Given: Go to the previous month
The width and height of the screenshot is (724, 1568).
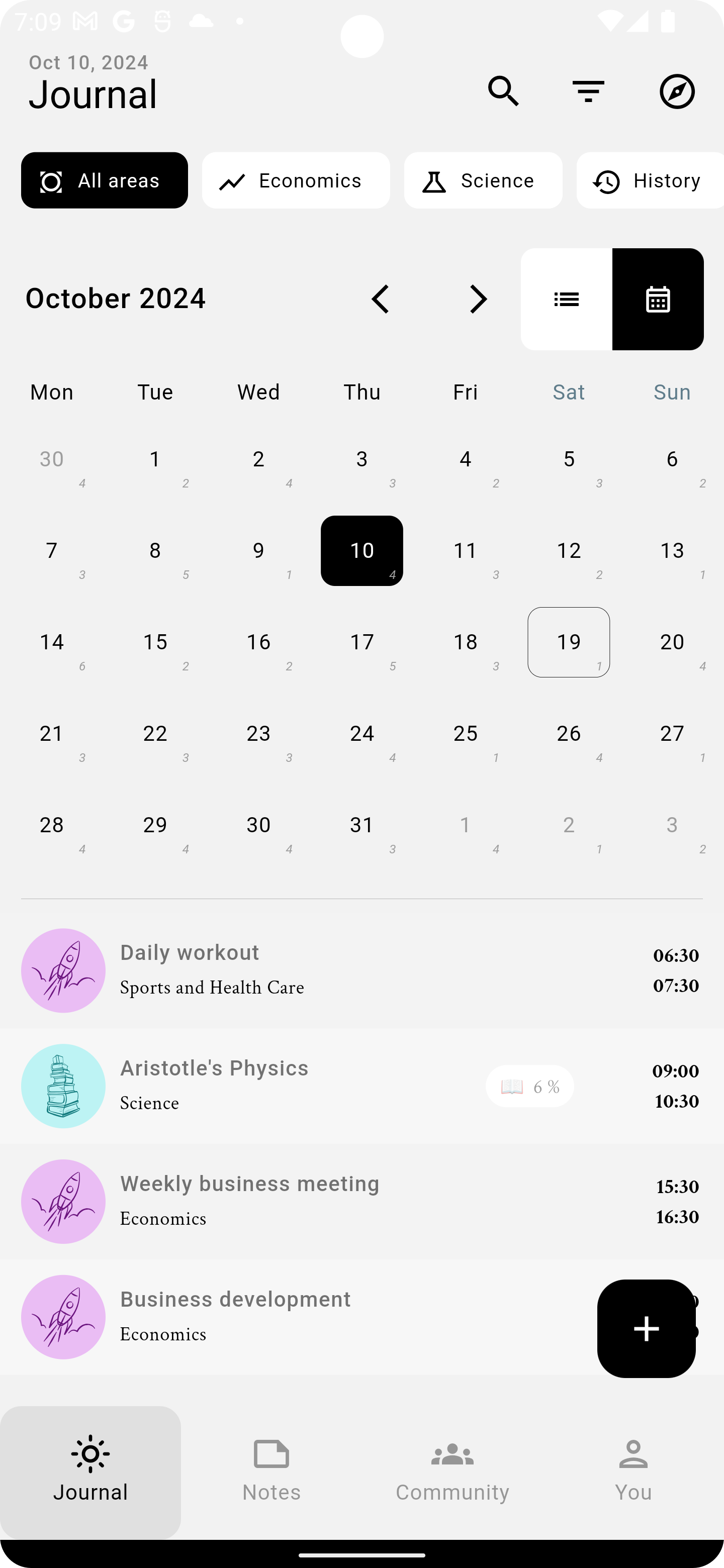Looking at the screenshot, I should [x=380, y=299].
